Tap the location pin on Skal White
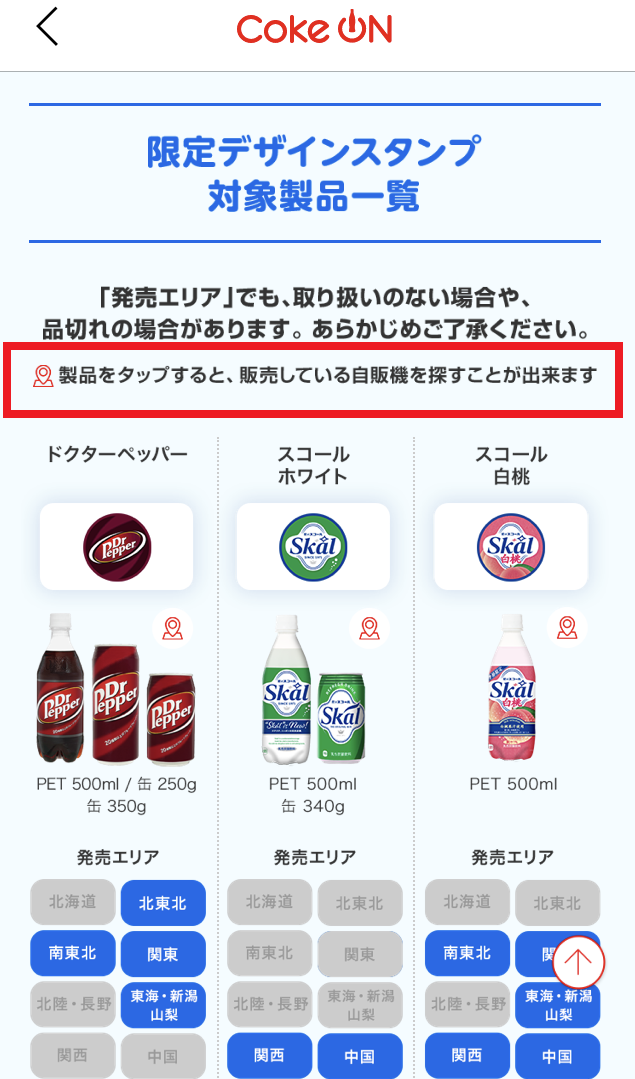 pos(370,628)
